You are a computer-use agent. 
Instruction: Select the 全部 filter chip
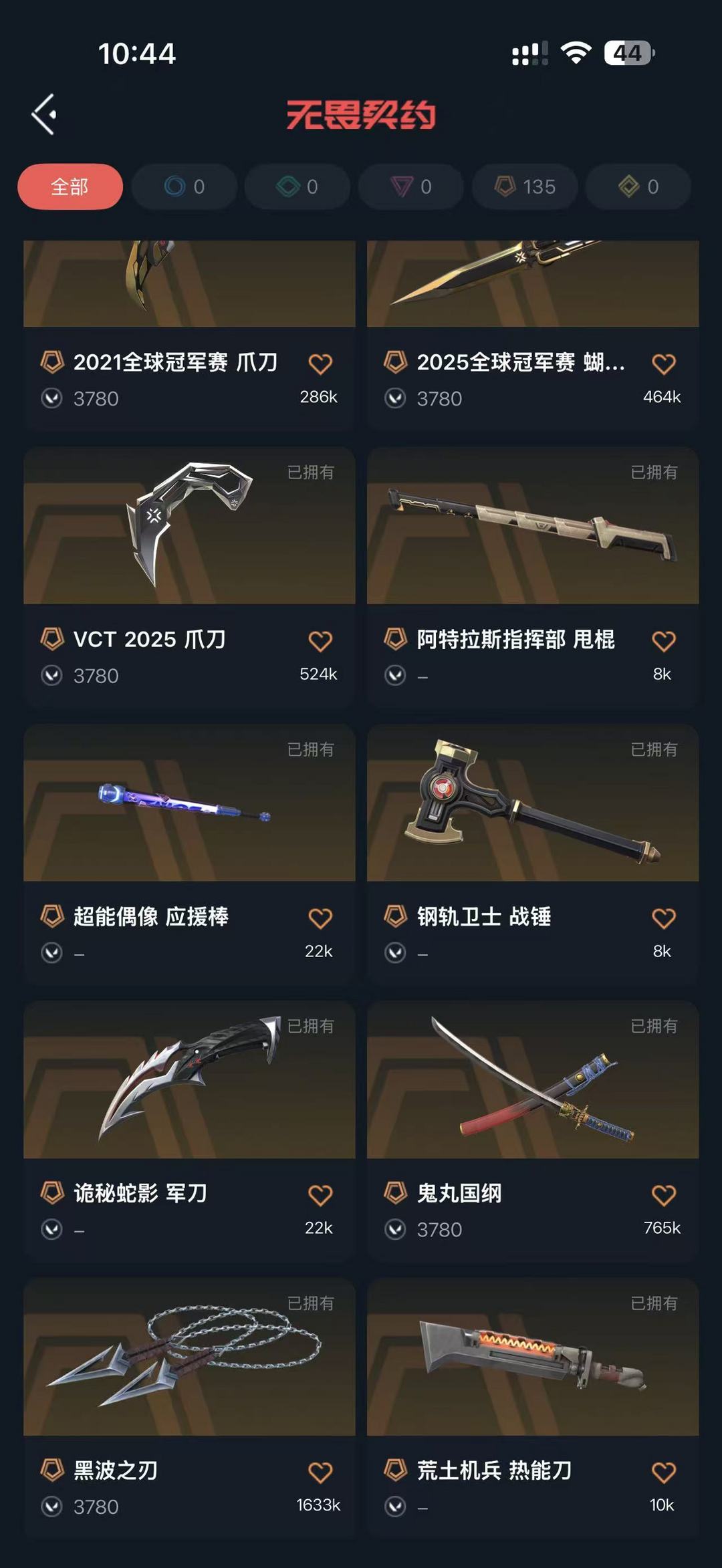point(70,186)
